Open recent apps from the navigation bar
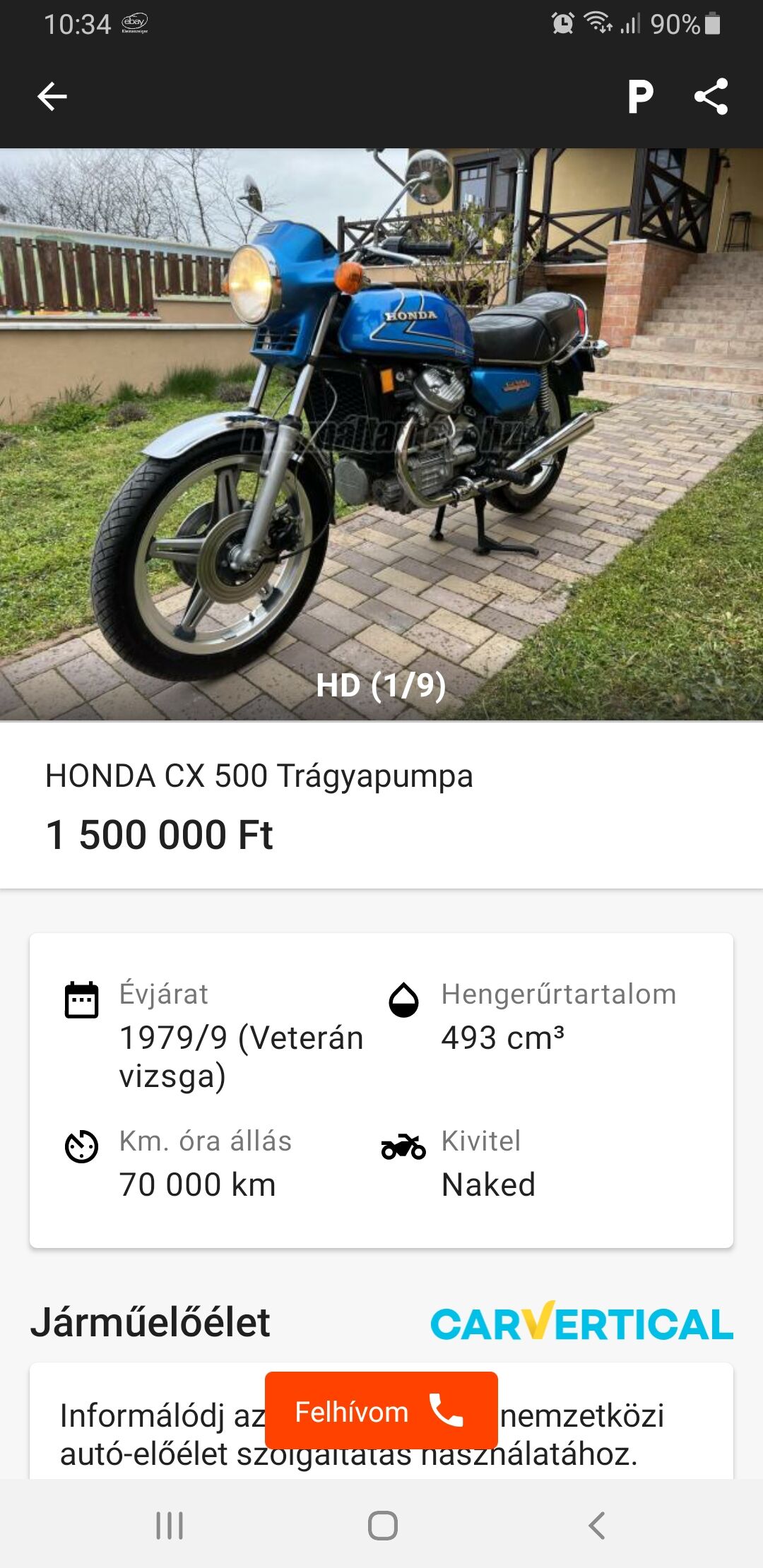This screenshot has width=763, height=1568. click(170, 1526)
